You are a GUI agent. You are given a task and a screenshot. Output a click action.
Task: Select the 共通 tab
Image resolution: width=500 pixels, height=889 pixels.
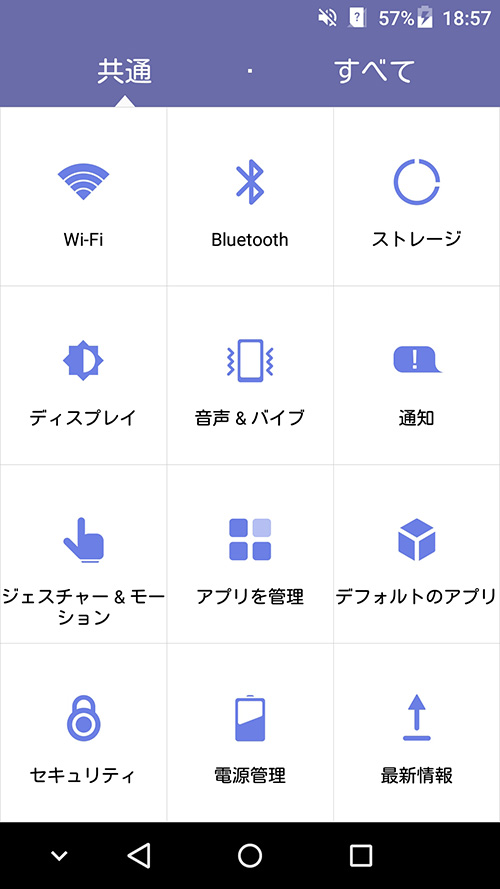(x=125, y=71)
